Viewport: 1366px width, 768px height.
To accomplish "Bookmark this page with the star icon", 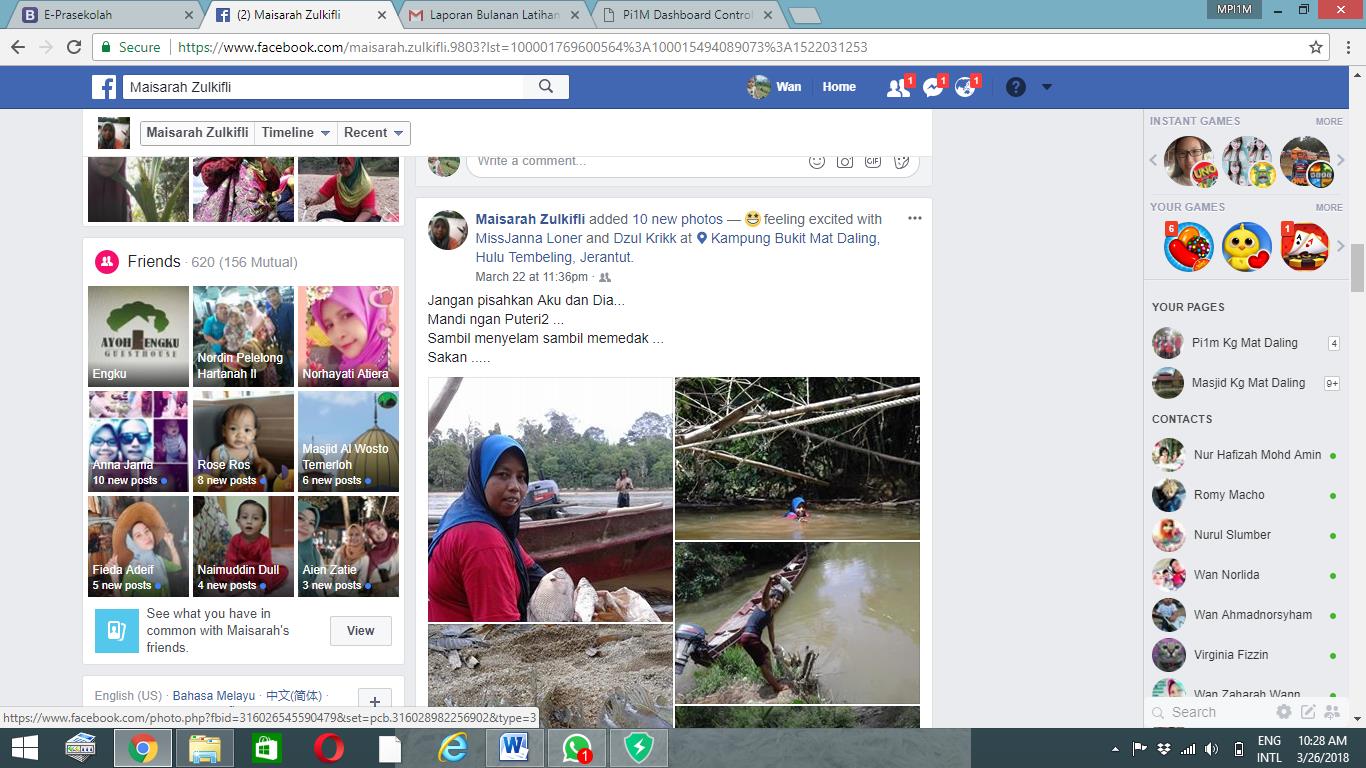I will click(1316, 47).
